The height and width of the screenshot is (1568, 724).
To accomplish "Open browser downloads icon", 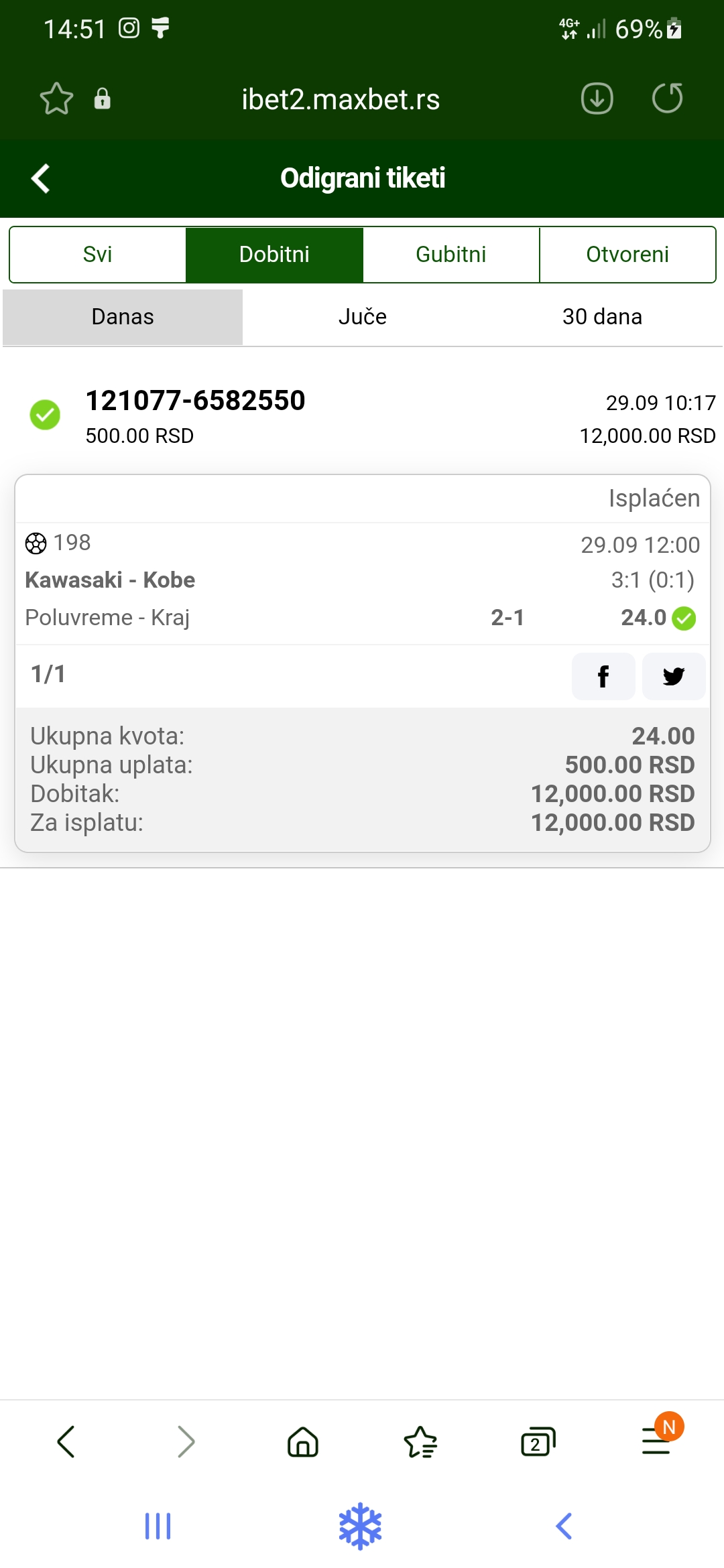I will click(597, 99).
